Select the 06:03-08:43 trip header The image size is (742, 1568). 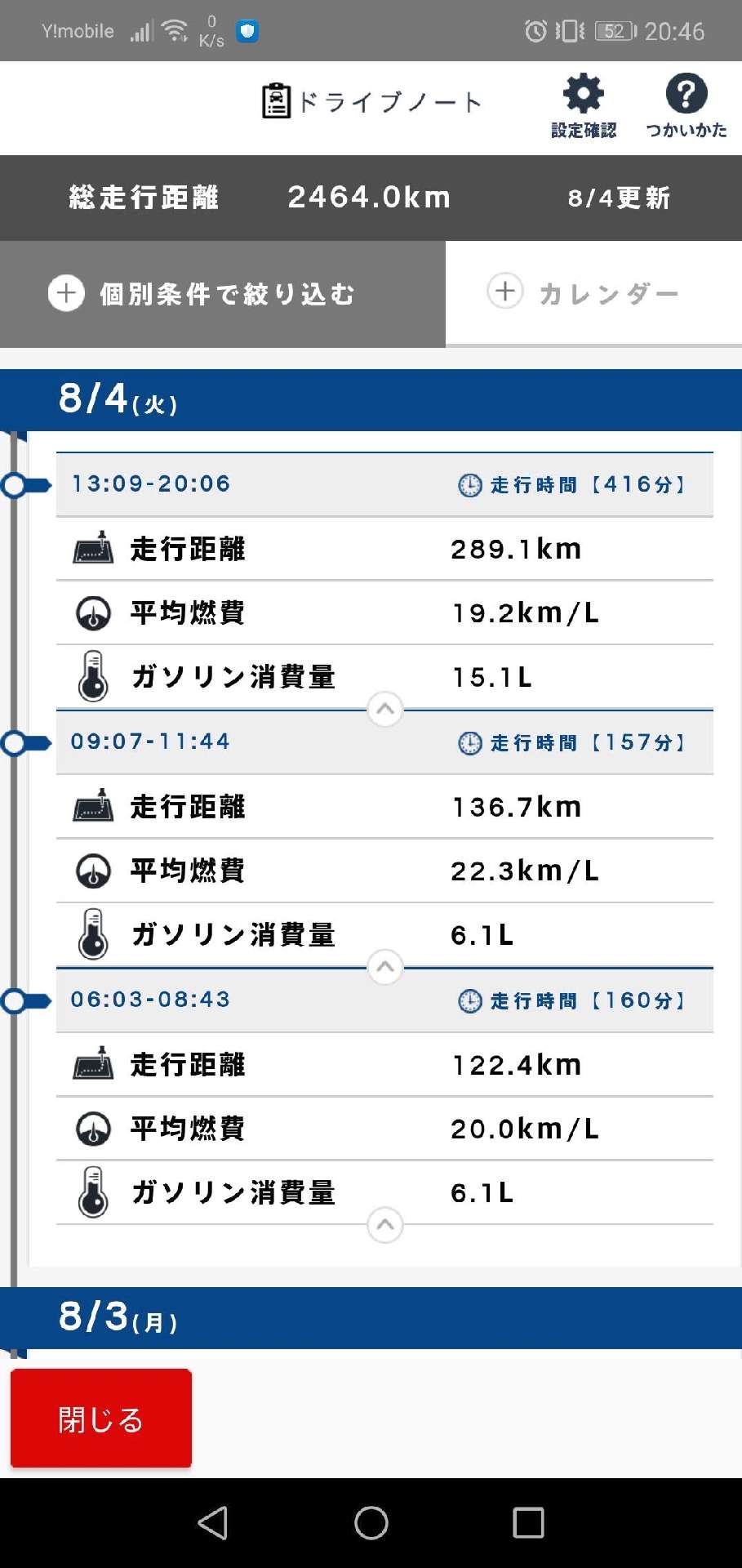pyautogui.click(x=384, y=1000)
